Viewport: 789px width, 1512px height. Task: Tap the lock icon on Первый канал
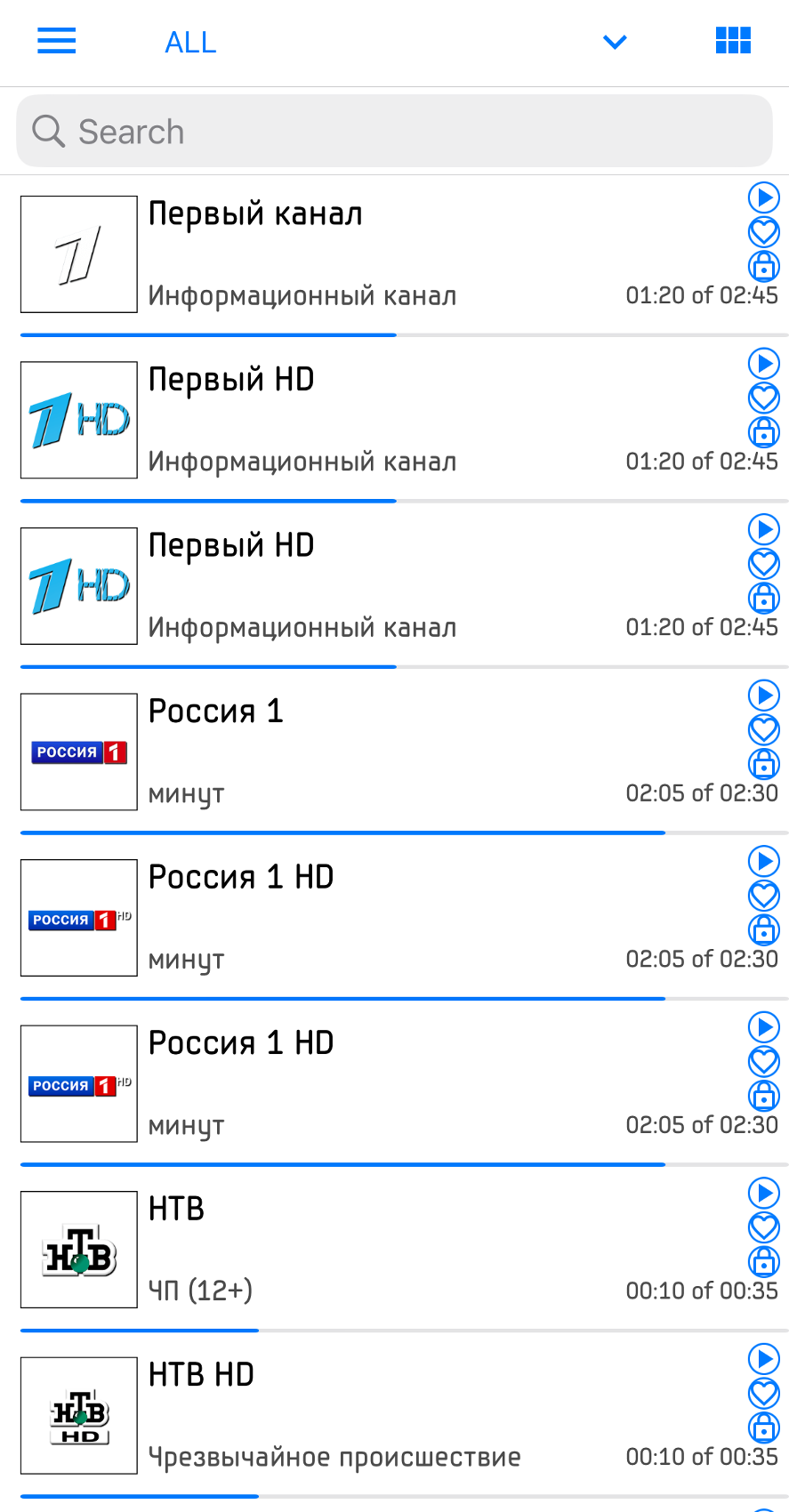pos(763,266)
